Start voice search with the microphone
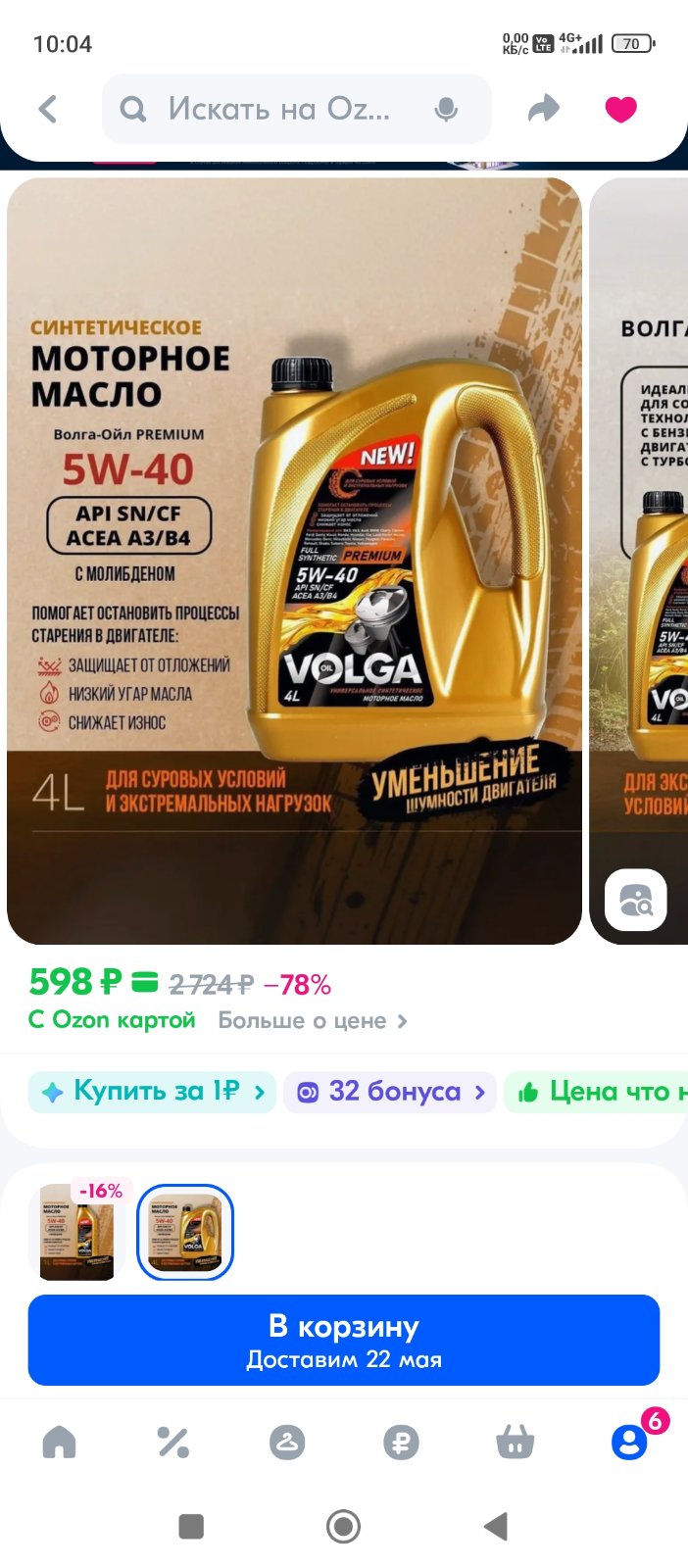The height and width of the screenshot is (1568, 688). pos(446,109)
